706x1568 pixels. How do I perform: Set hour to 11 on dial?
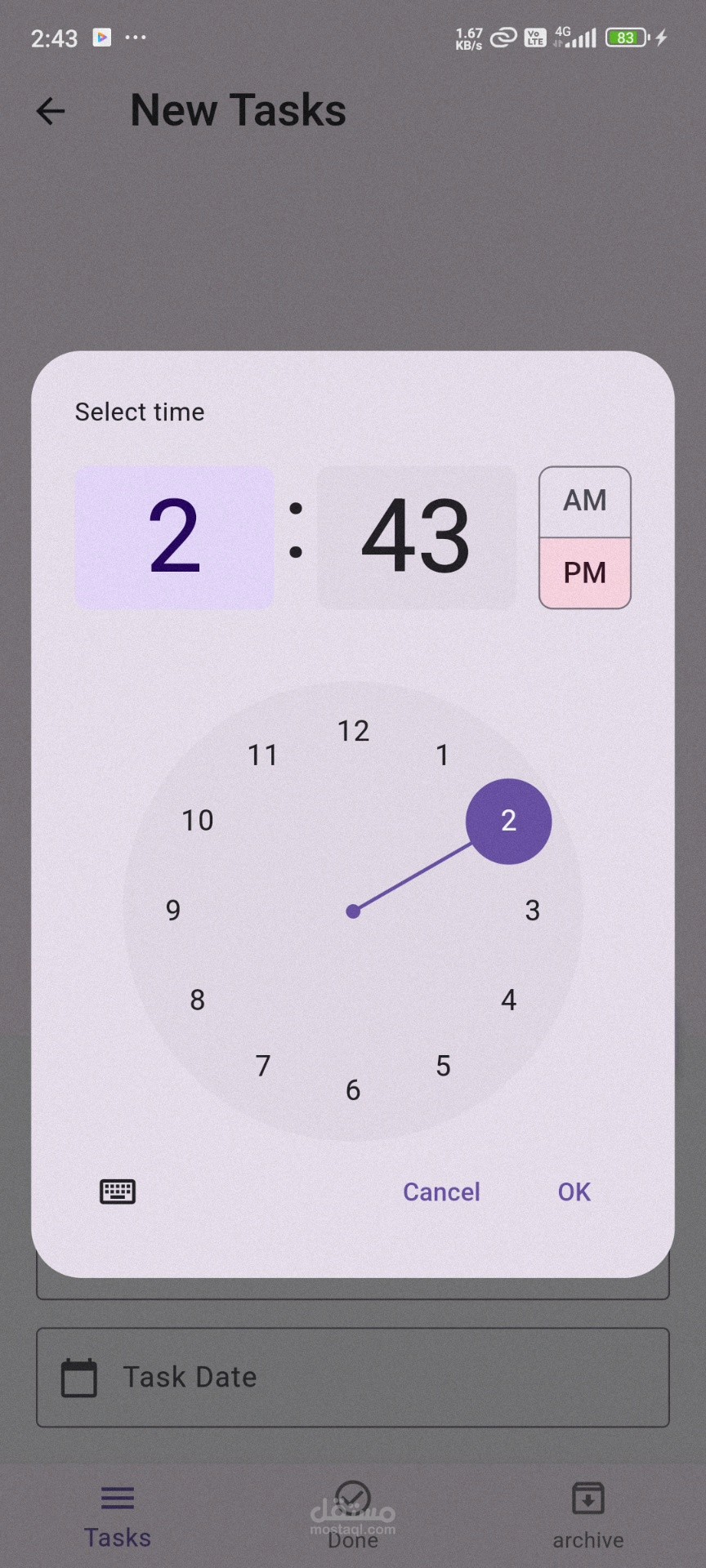point(263,755)
